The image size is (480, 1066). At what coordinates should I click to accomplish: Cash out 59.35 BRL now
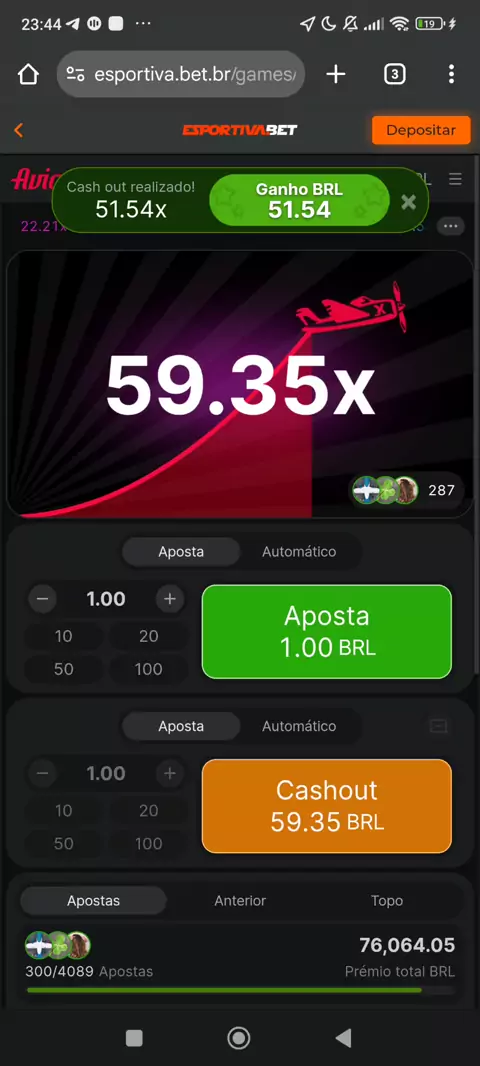pos(327,806)
